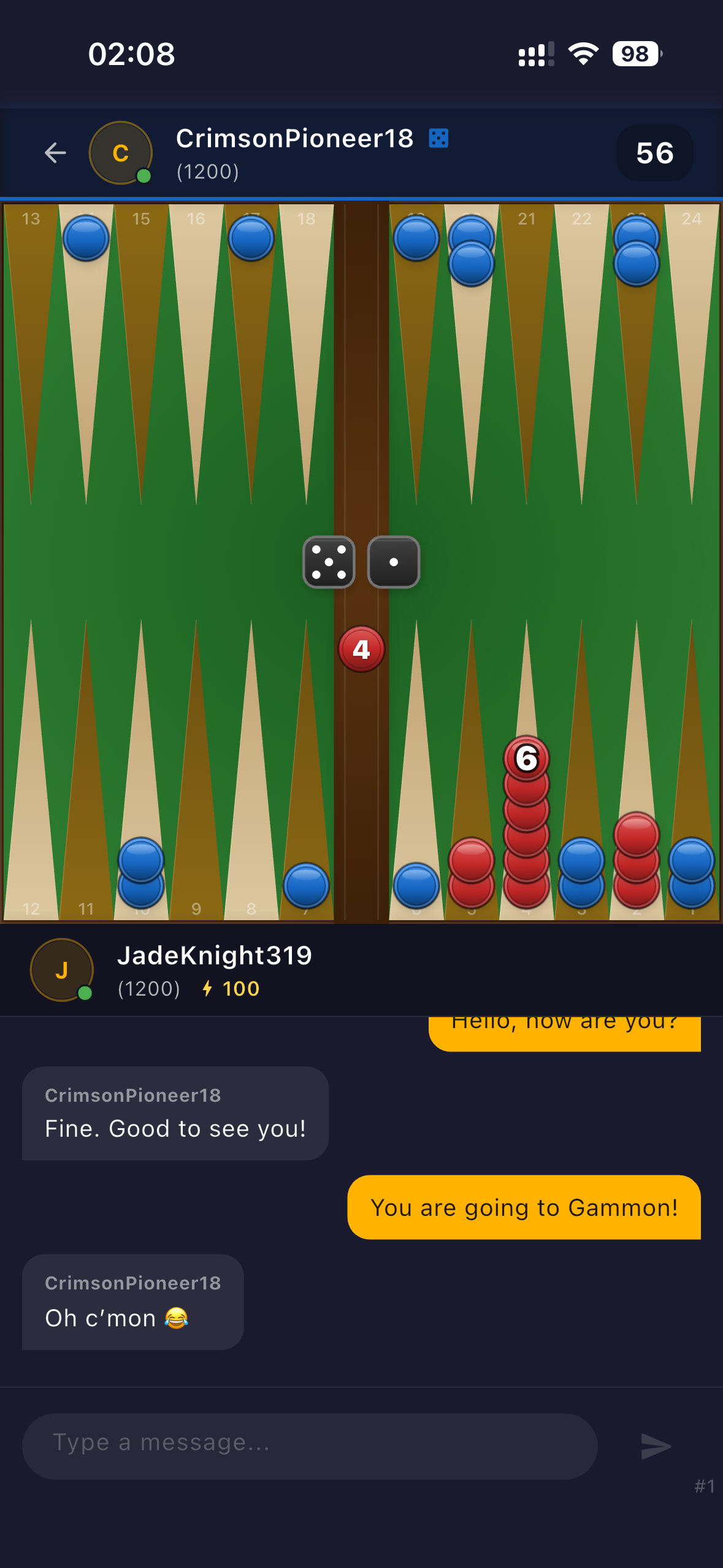Tap the battery indicator showing 98
This screenshot has height=1568, width=723.
pyautogui.click(x=634, y=55)
